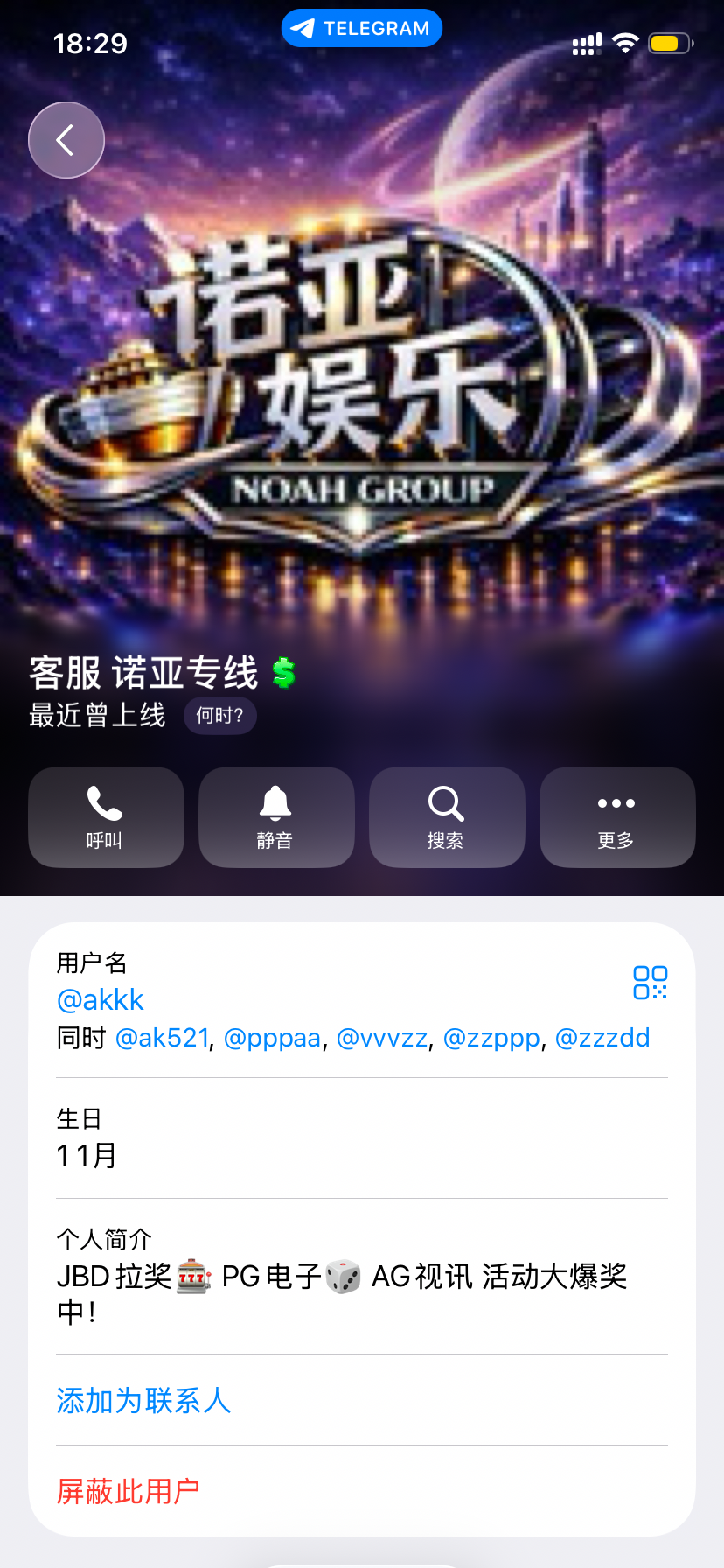Open the @pppaa username link
724x1568 pixels.
click(272, 1038)
